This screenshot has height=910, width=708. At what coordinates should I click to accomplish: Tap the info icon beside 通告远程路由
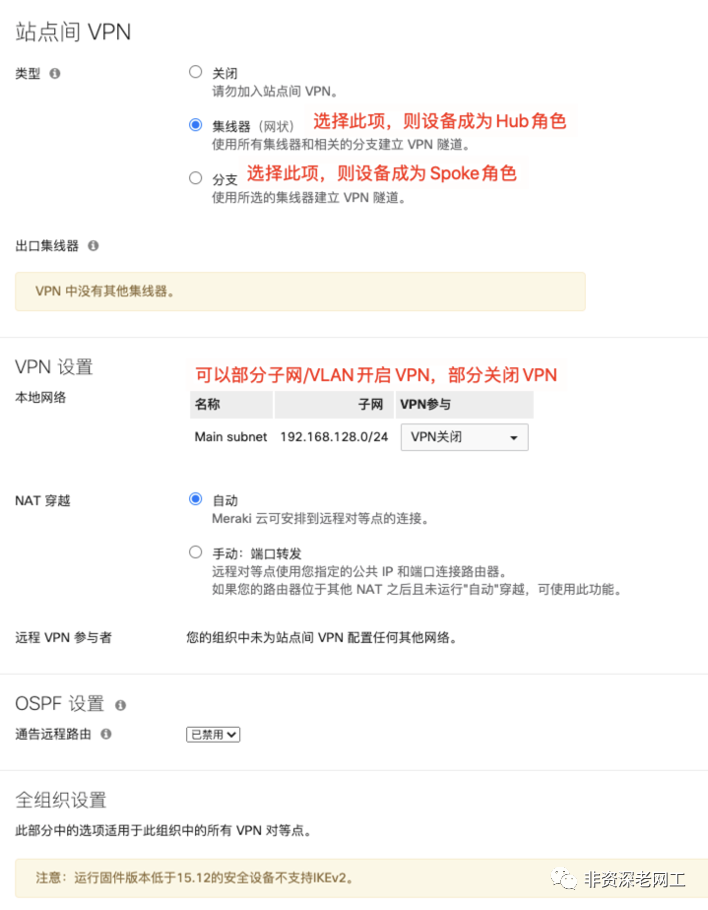(x=106, y=734)
